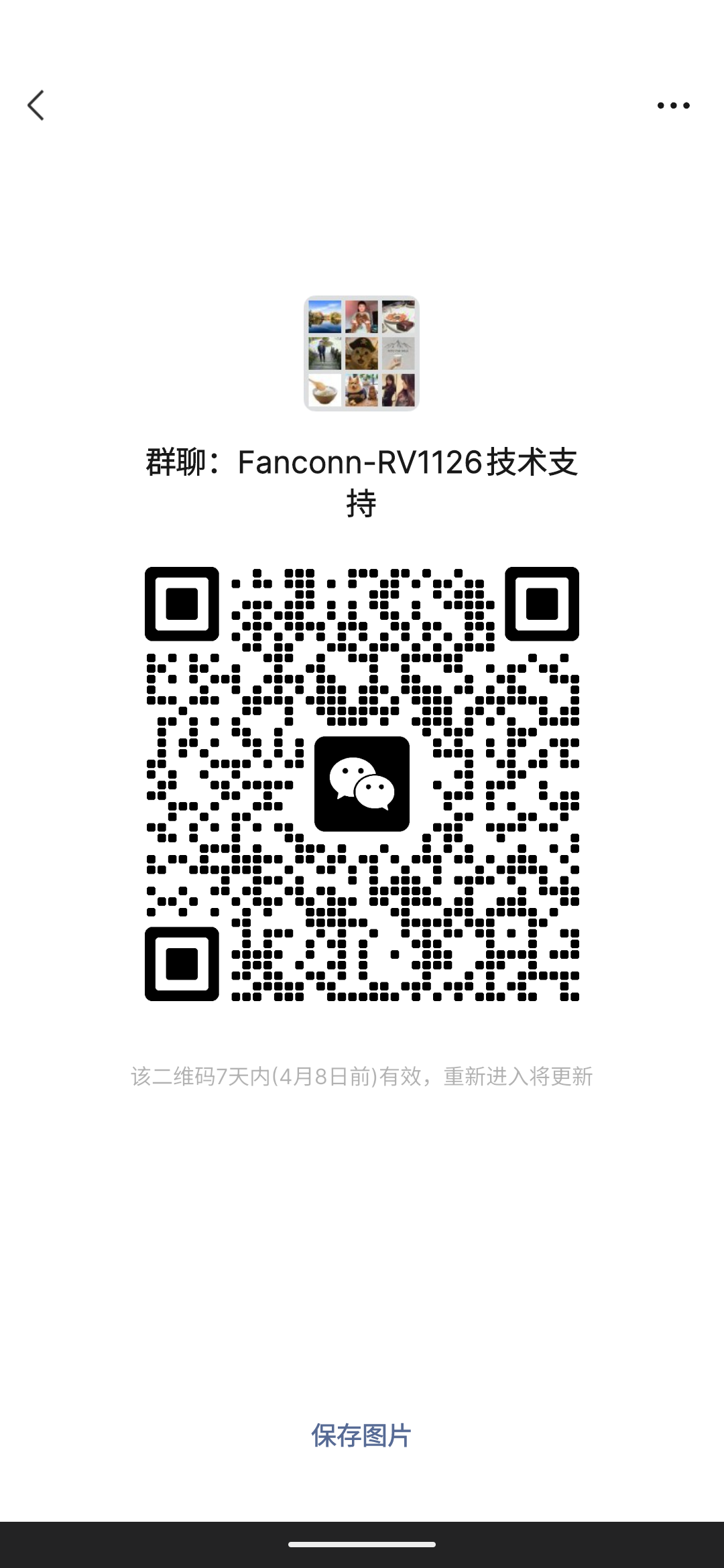Image resolution: width=724 pixels, height=1568 pixels.
Task: Open the three-dot overflow menu
Action: (673, 105)
